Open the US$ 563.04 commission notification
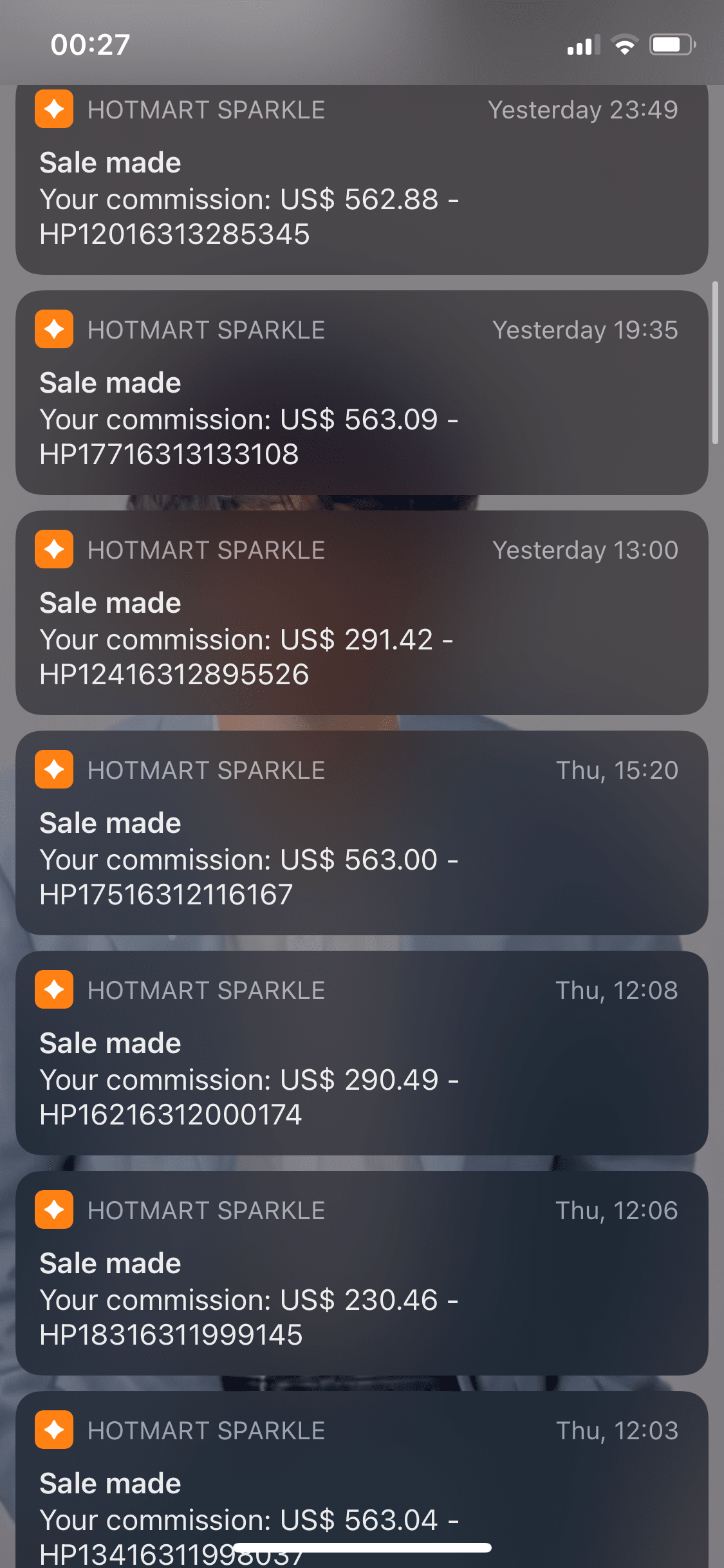The height and width of the screenshot is (1568, 724). pyautogui.click(x=362, y=1480)
